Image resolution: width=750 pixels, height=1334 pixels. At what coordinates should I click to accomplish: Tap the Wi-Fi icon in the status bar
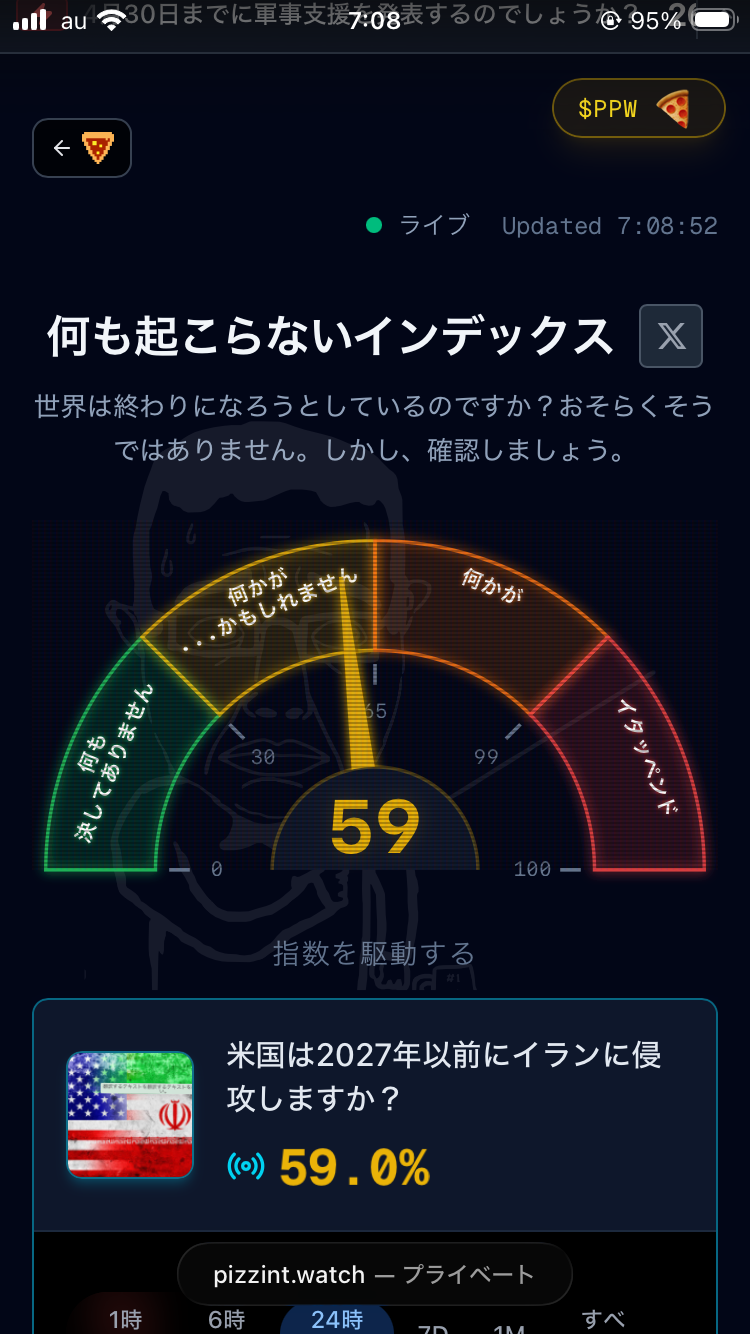(x=111, y=18)
